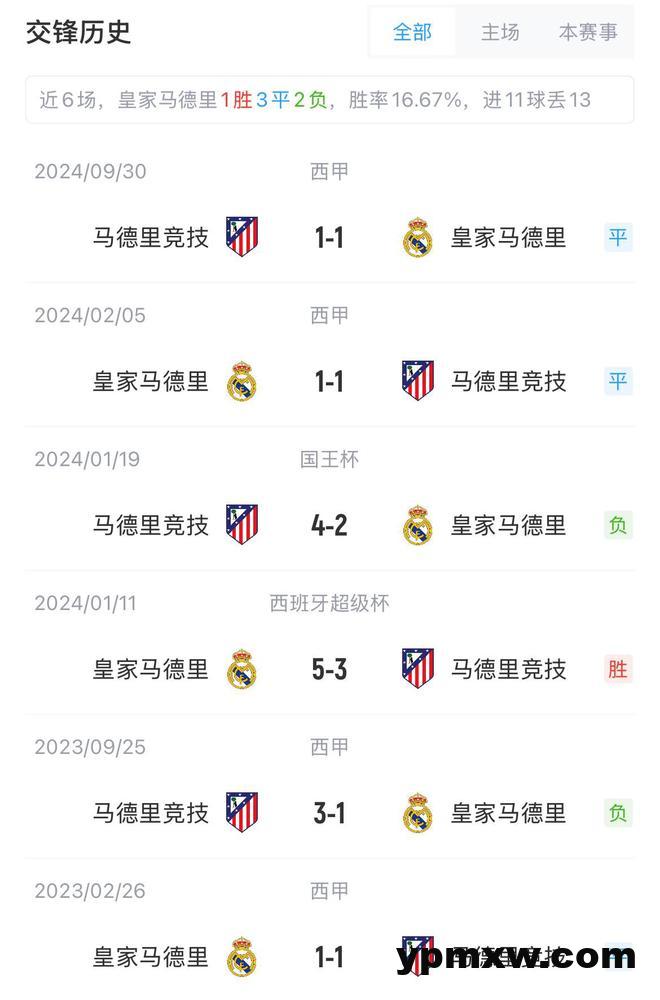Open the 2024/02/05 西甲 1-1 match
660x1000 pixels.
click(329, 381)
